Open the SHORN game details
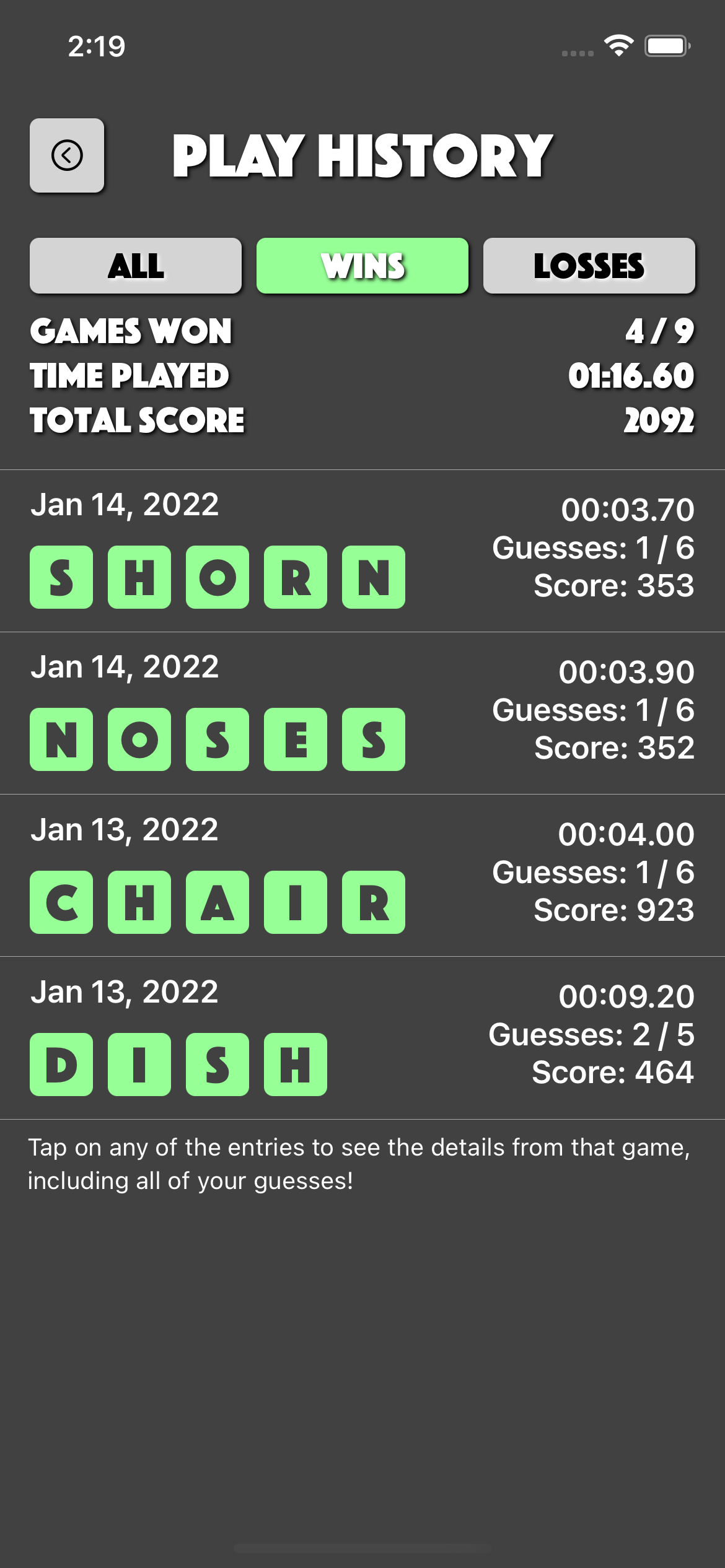The height and width of the screenshot is (1568, 725). [x=362, y=551]
